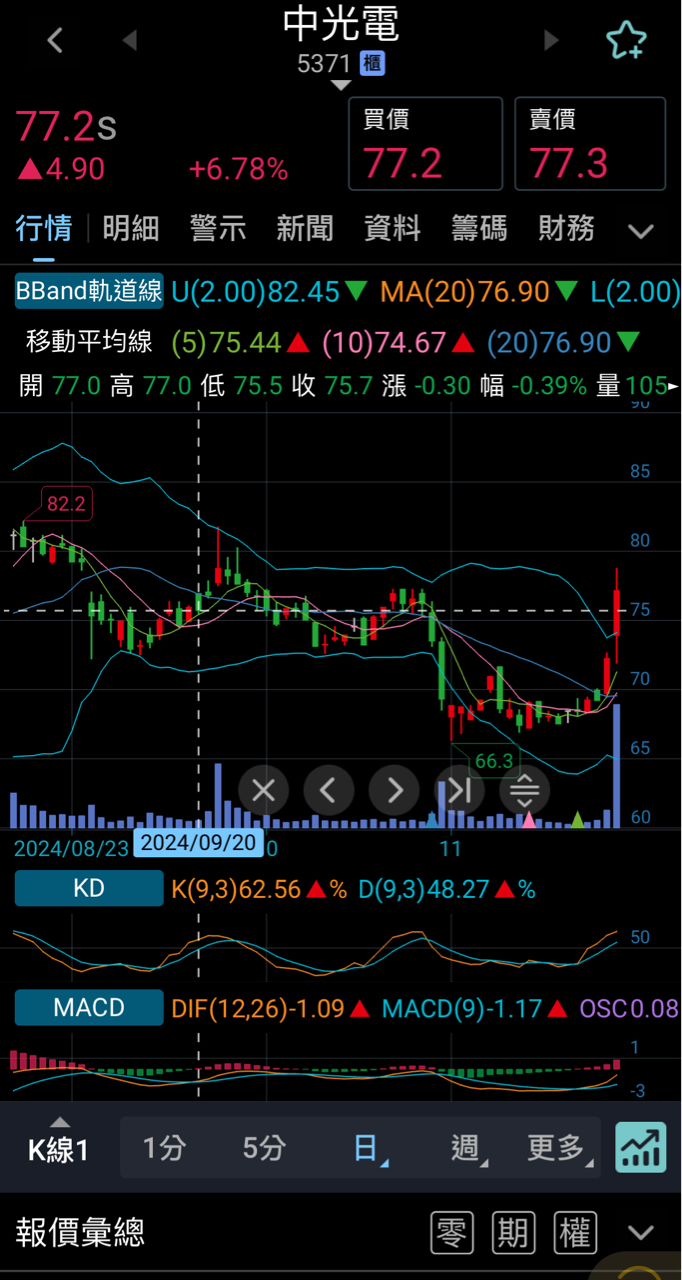Screen dimensions: 682x1280
Task: Switch to the next stock
Action: [551, 41]
